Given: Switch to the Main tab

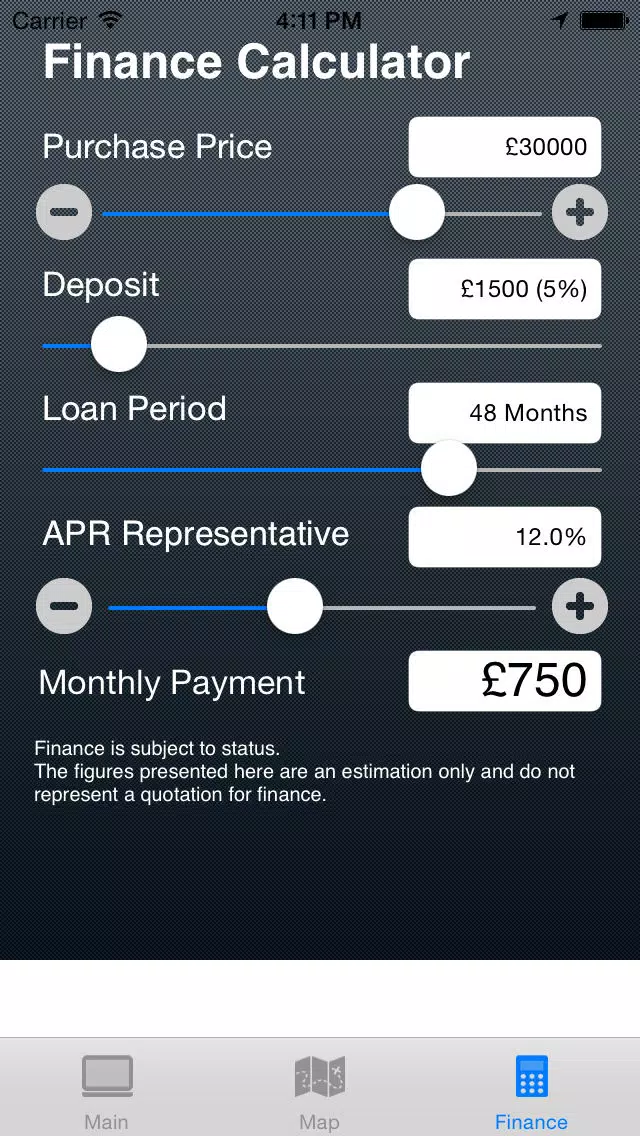Looking at the screenshot, I should tap(107, 1091).
